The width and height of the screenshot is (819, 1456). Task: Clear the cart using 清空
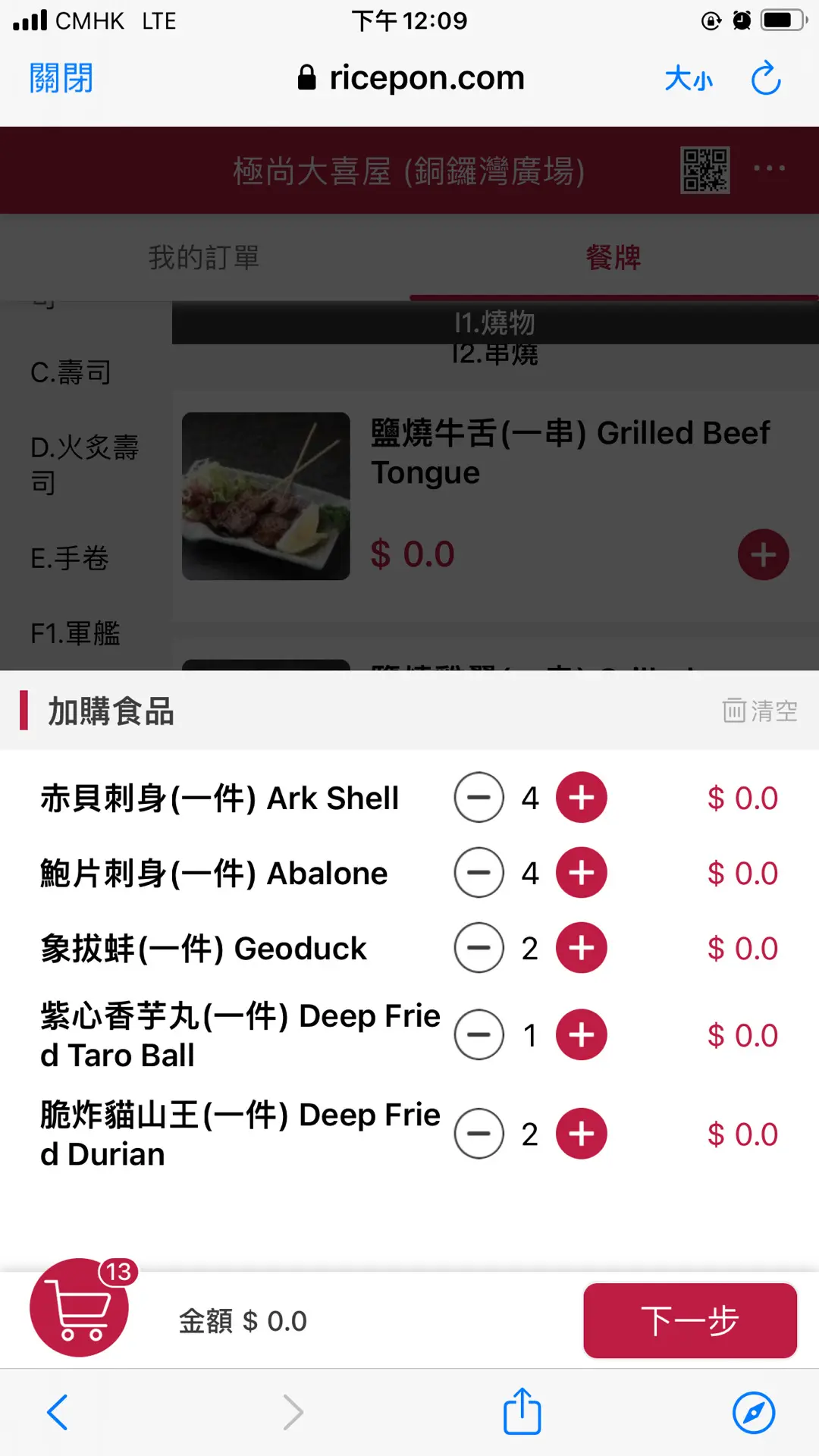tap(760, 711)
